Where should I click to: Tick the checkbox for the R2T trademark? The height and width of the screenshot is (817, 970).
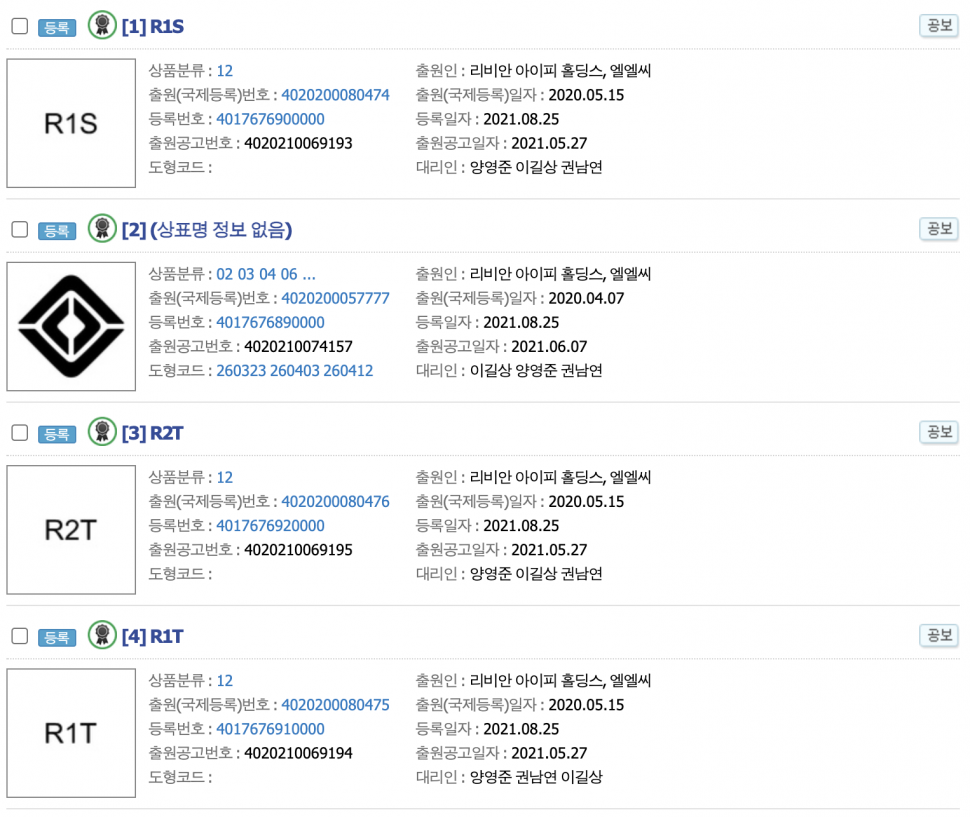pos(19,432)
